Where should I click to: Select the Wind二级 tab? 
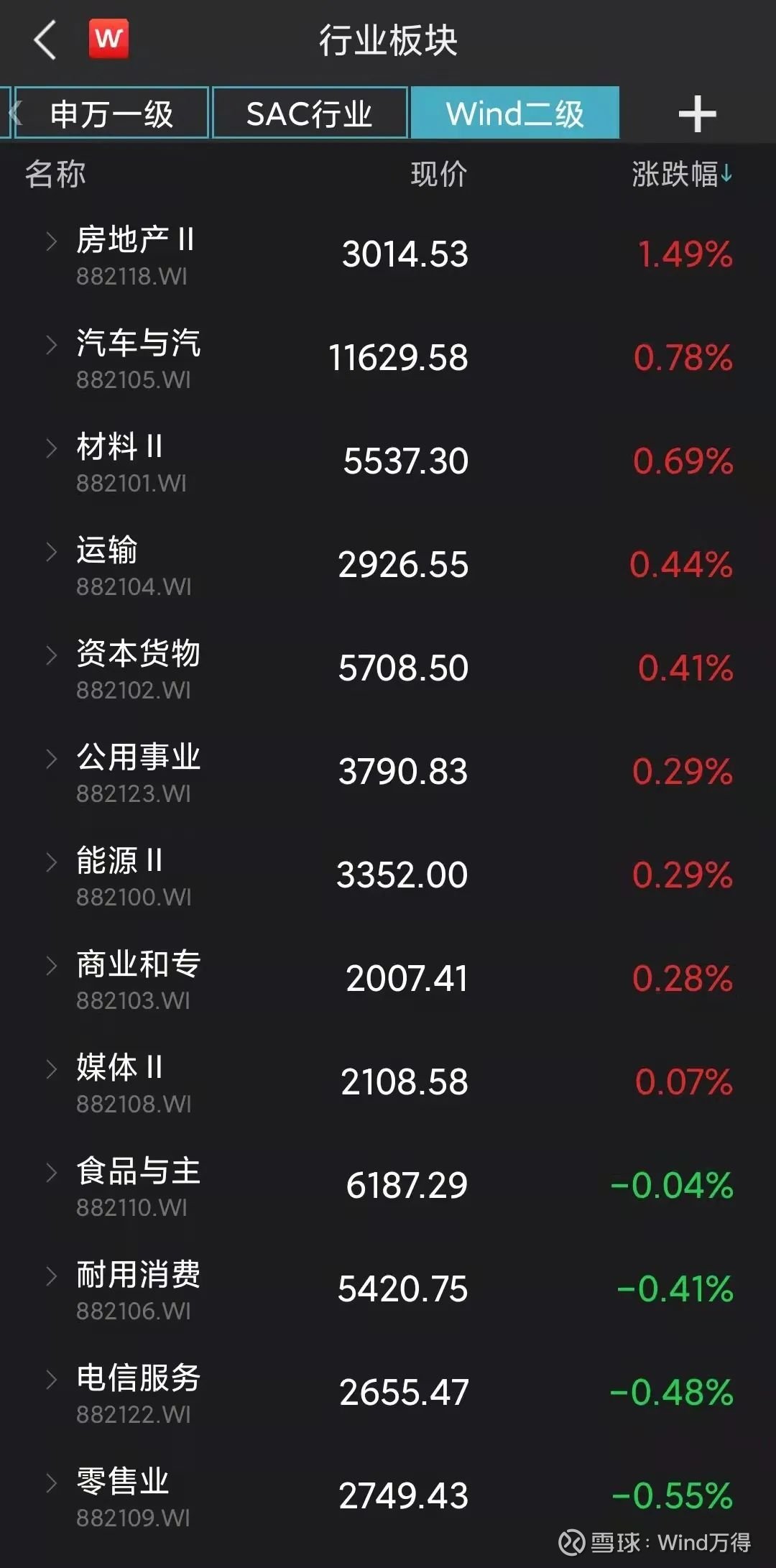pos(514,113)
